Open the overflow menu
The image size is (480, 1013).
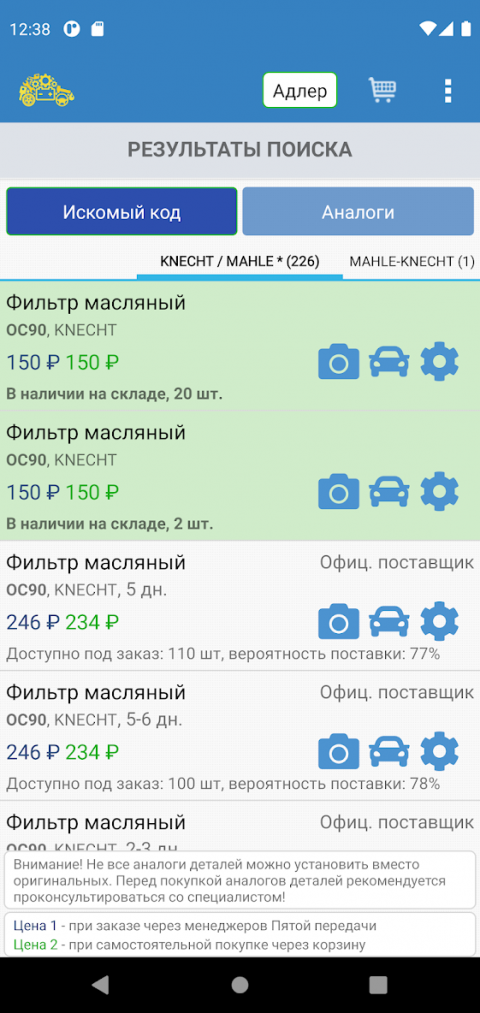pos(448,91)
